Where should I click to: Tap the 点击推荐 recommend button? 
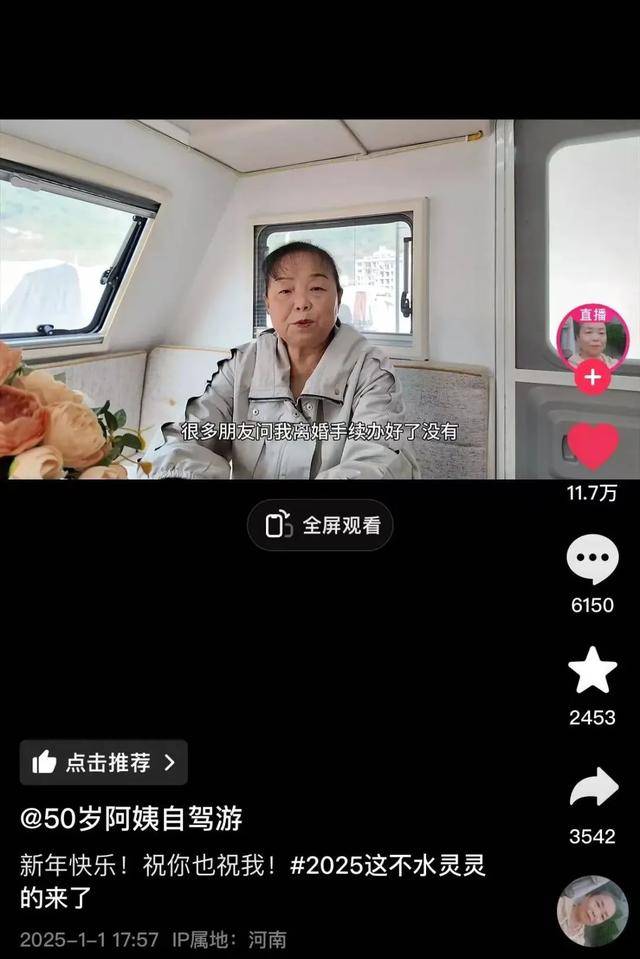point(103,762)
